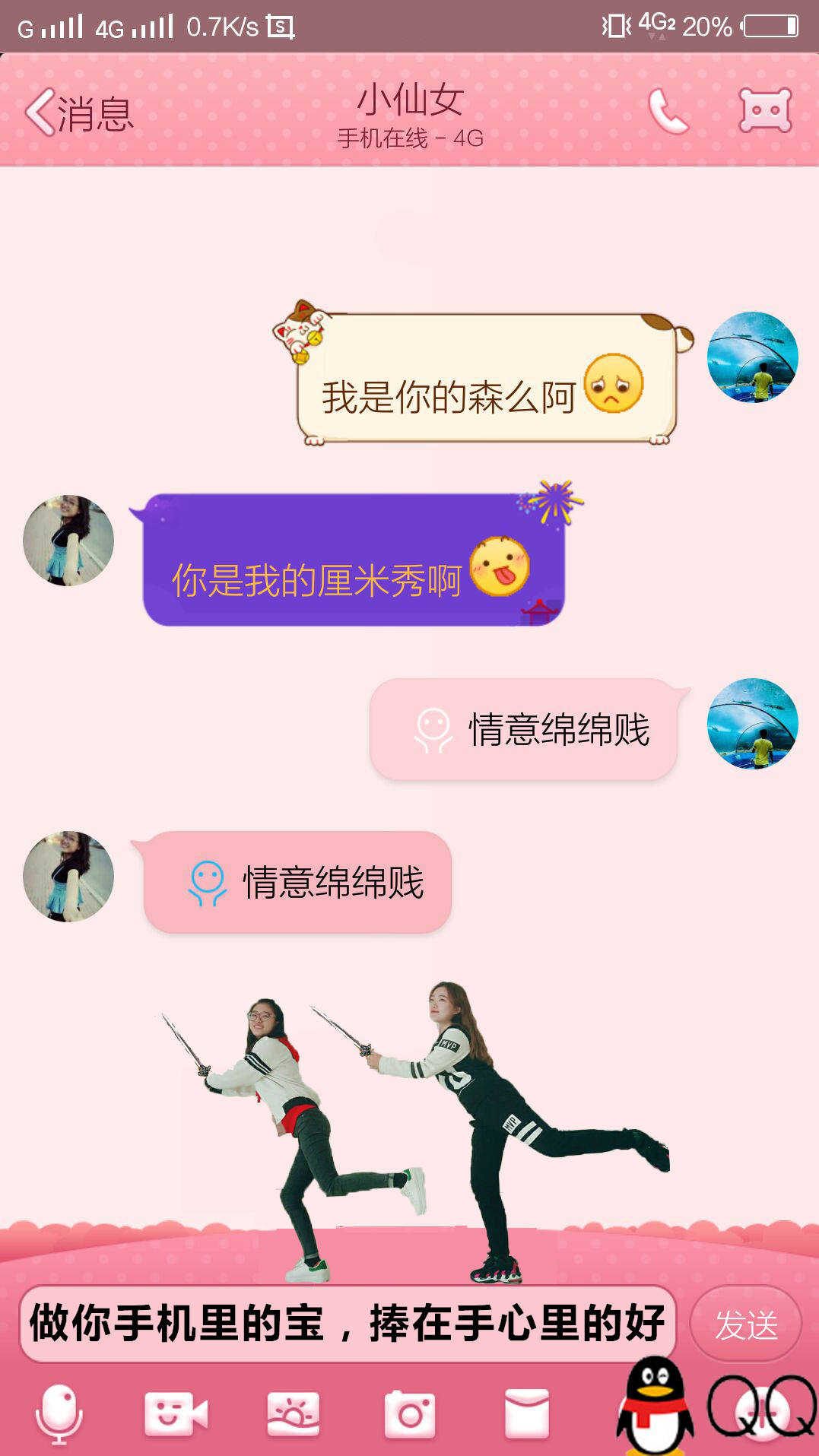Go back to the 消息 list

pos(79,114)
